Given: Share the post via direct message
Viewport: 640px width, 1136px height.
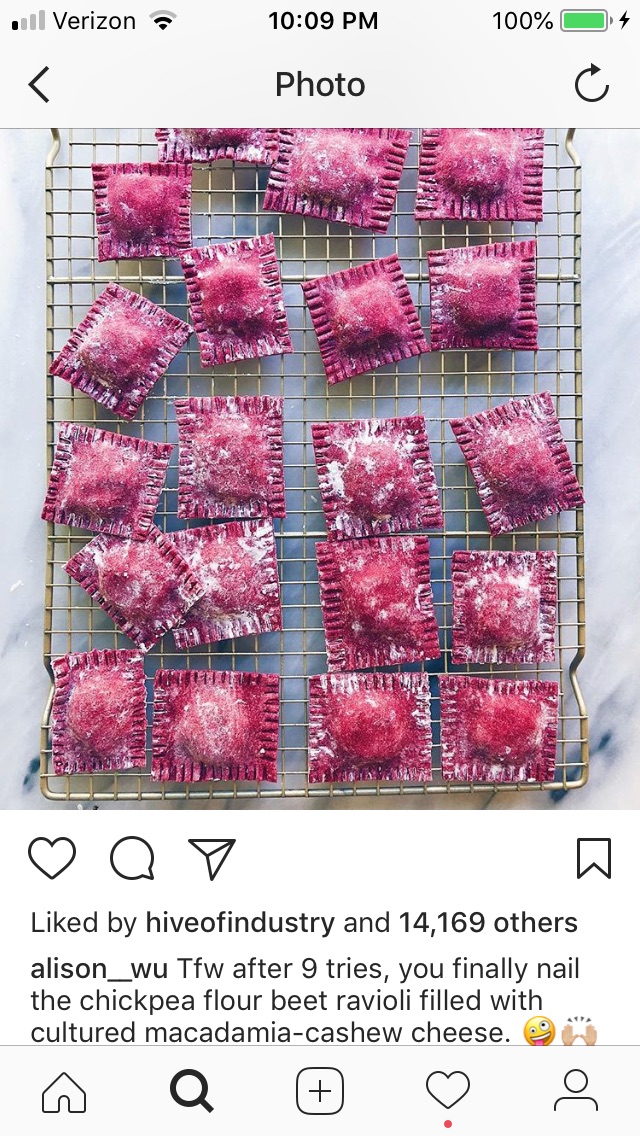Looking at the screenshot, I should click(x=212, y=858).
